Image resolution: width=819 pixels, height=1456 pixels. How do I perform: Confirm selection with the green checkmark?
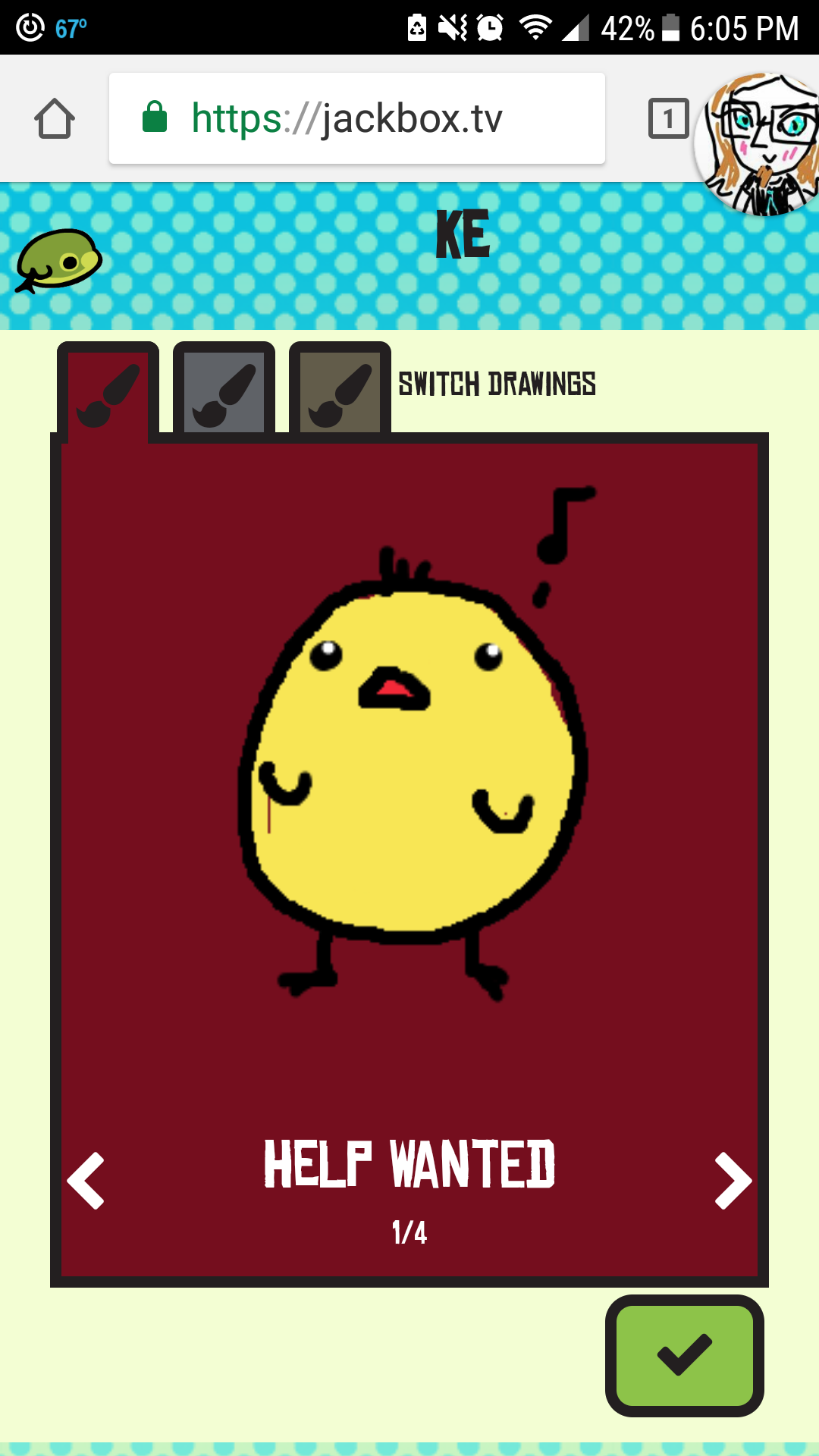tap(684, 1355)
